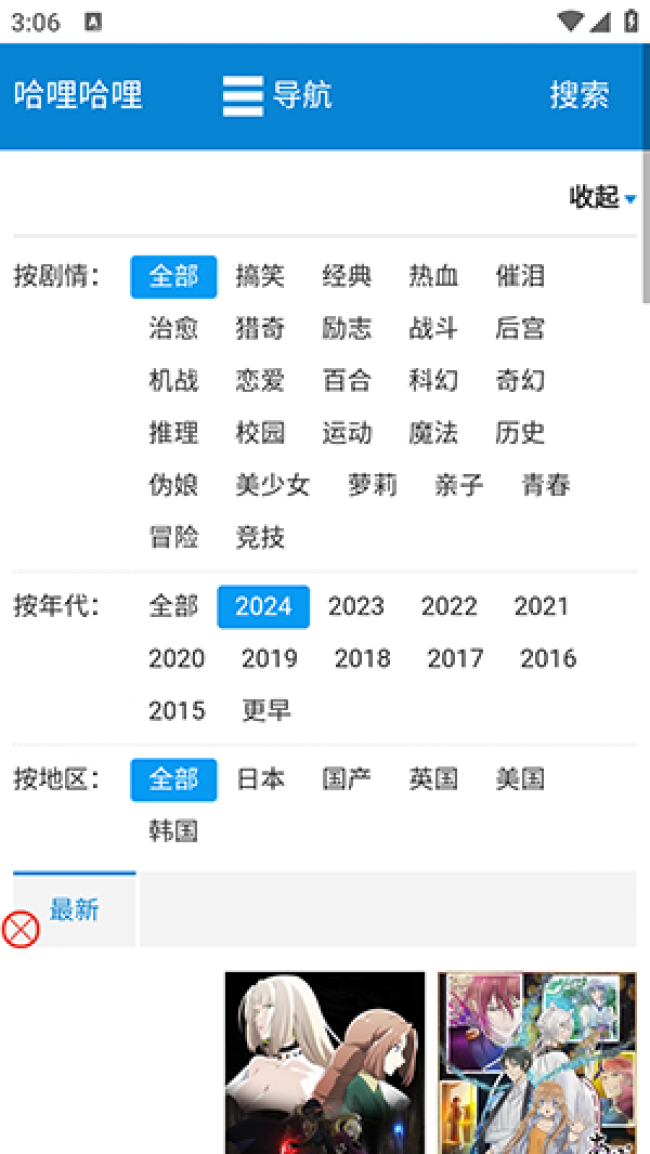
Task: Choose year 2023
Action: pos(356,607)
